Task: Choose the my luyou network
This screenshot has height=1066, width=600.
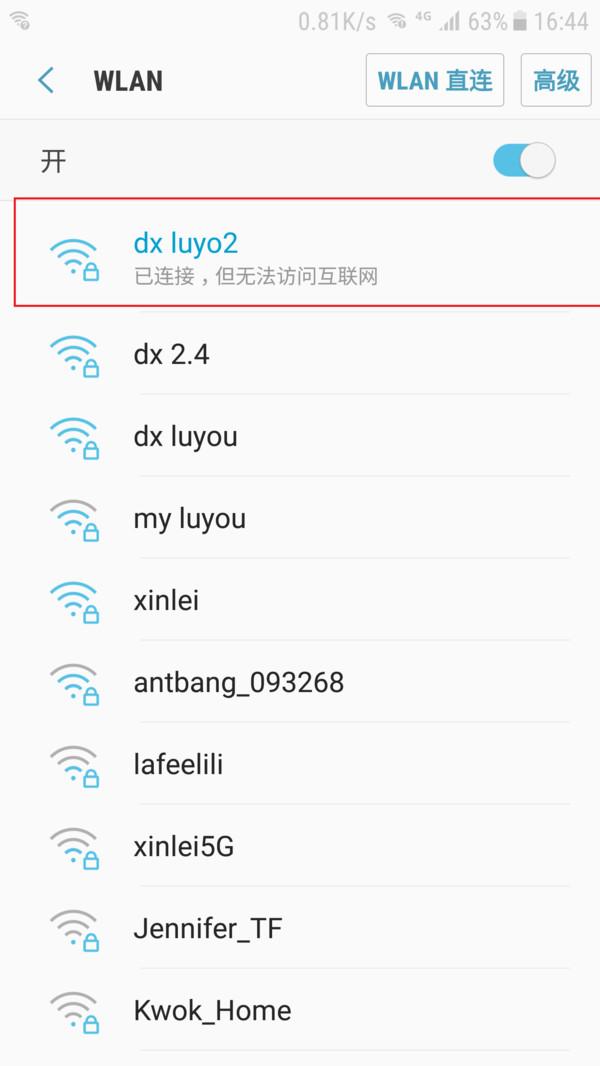Action: (x=300, y=519)
